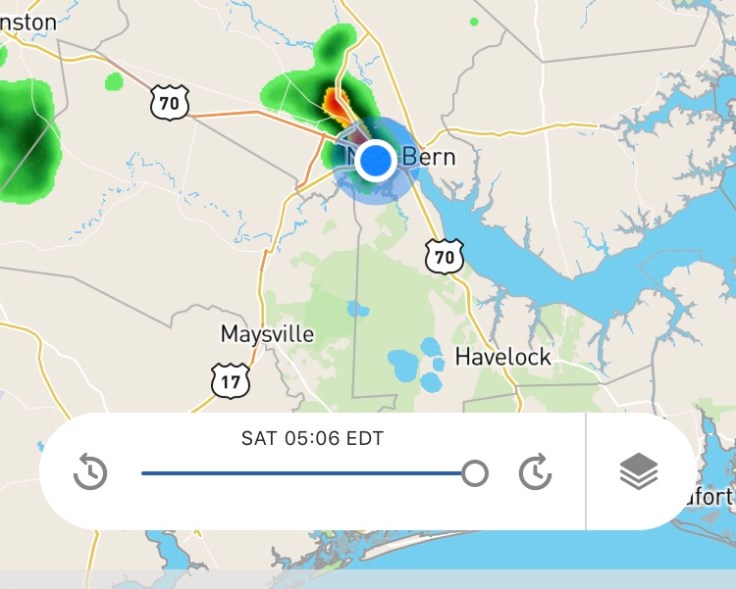Image resolution: width=736 pixels, height=589 pixels.
Task: Advance the radar to the future forecast
Action: coord(535,472)
